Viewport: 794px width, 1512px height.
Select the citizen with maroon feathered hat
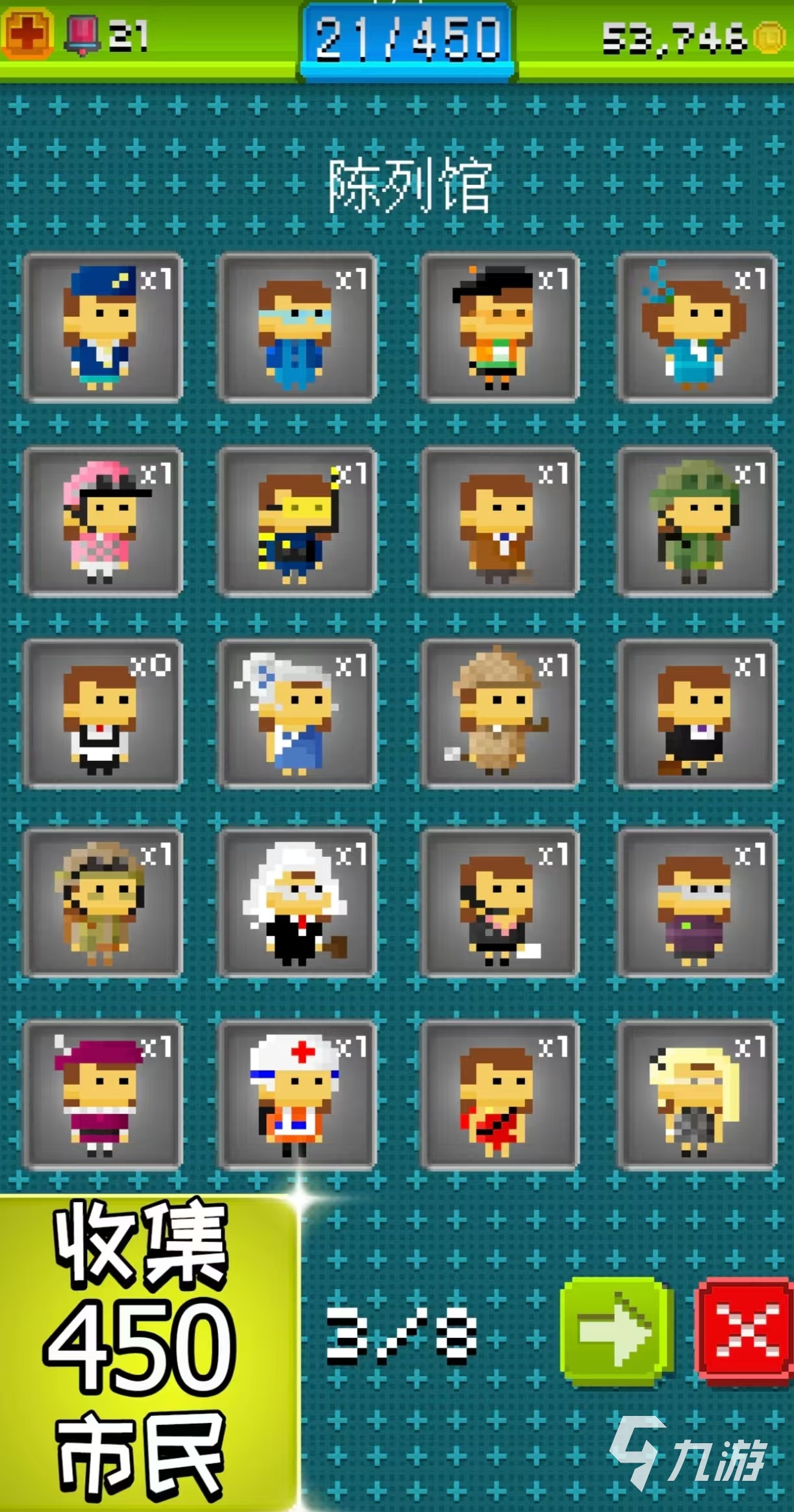click(103, 1096)
